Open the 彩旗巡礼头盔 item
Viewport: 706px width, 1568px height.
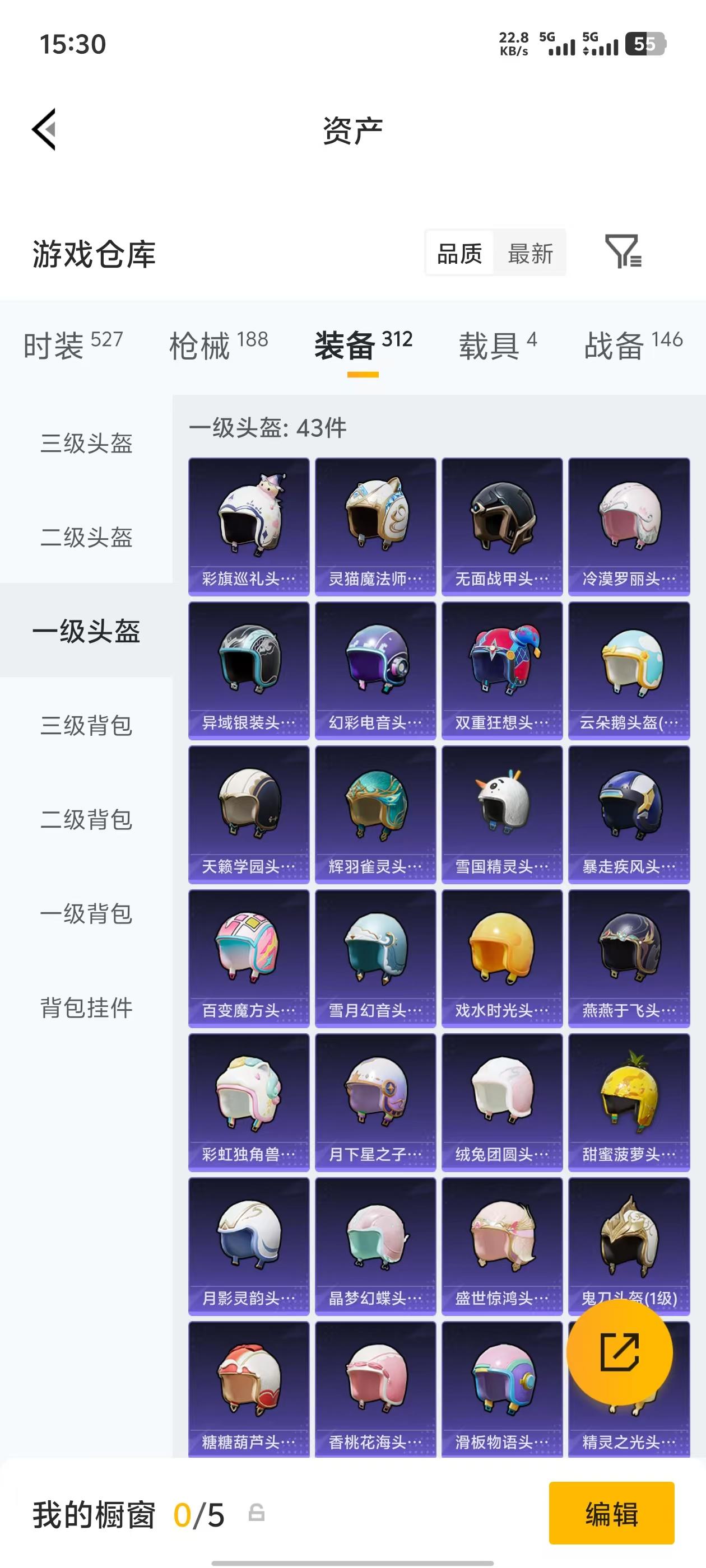point(249,526)
